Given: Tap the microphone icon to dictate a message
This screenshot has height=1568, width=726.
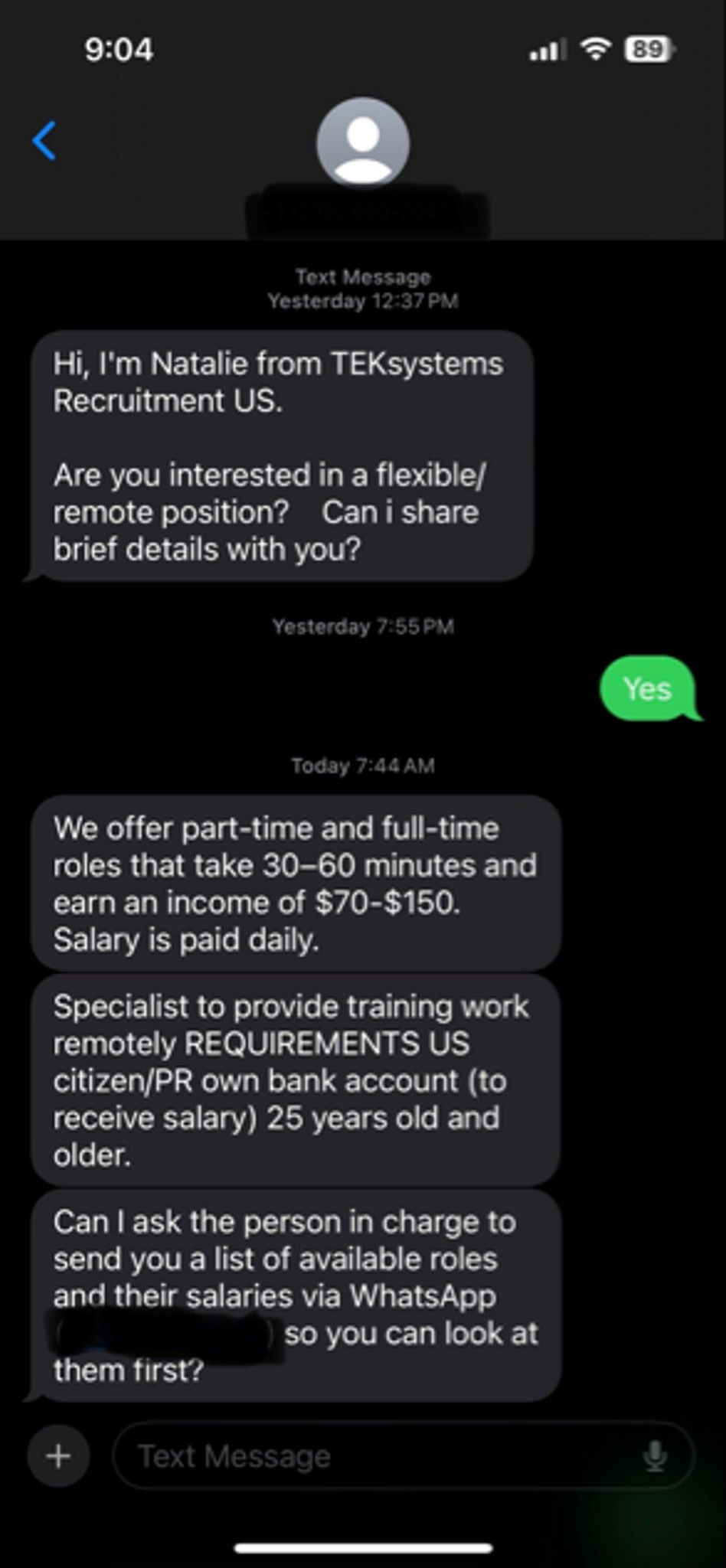Looking at the screenshot, I should pos(655,1457).
